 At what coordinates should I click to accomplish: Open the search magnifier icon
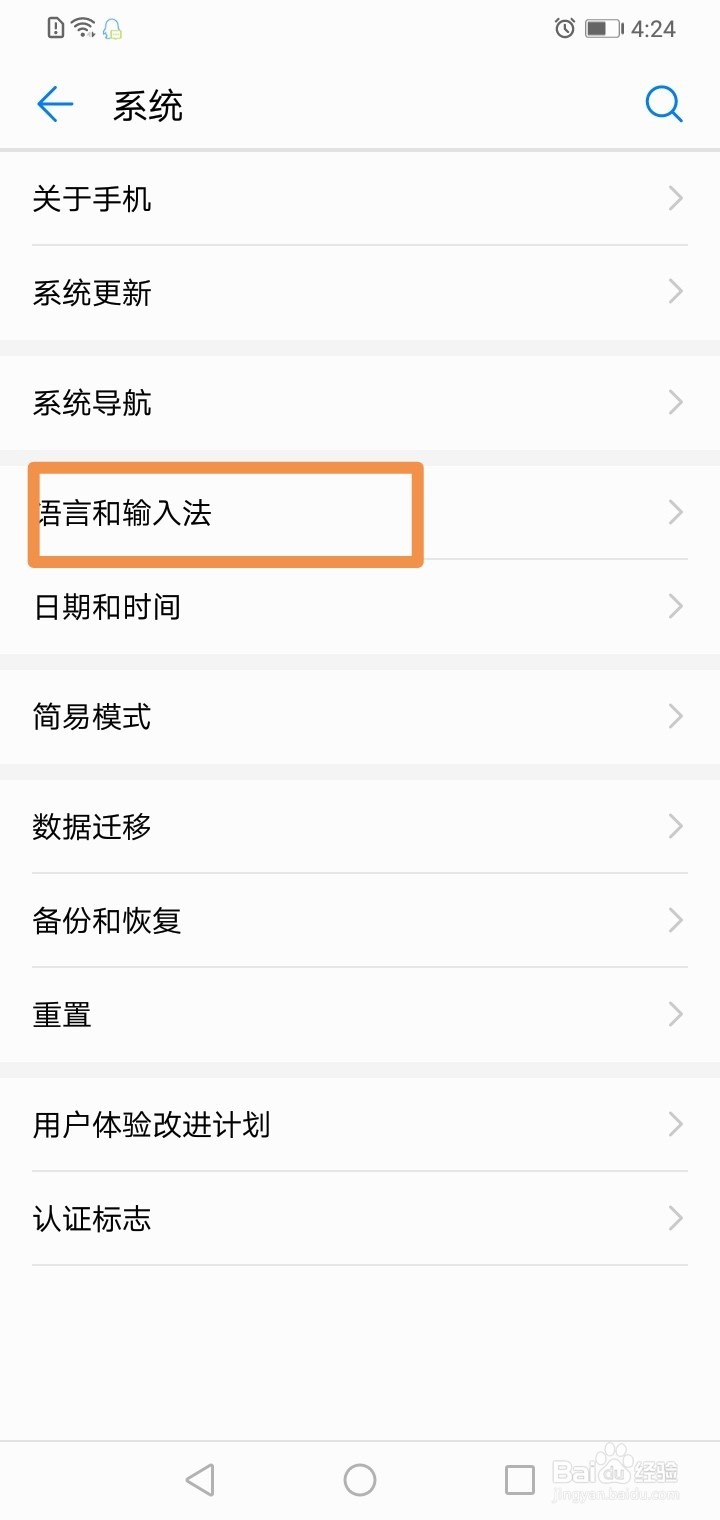[x=664, y=104]
